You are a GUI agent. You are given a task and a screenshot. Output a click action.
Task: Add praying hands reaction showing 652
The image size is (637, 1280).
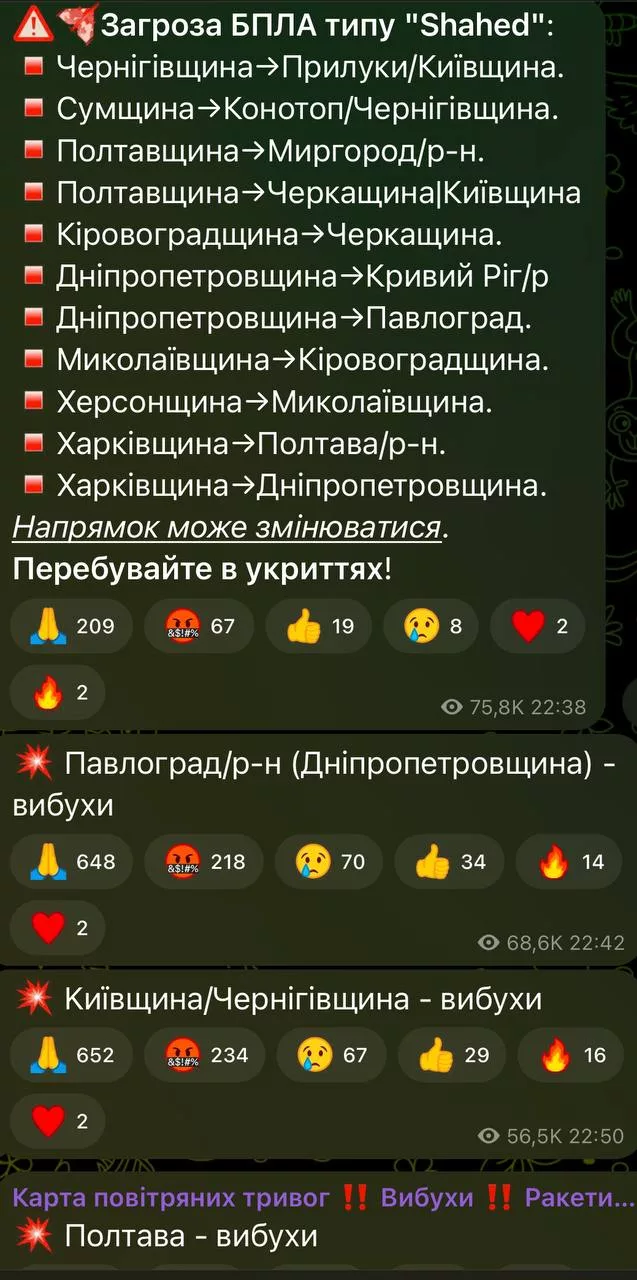tap(72, 1055)
